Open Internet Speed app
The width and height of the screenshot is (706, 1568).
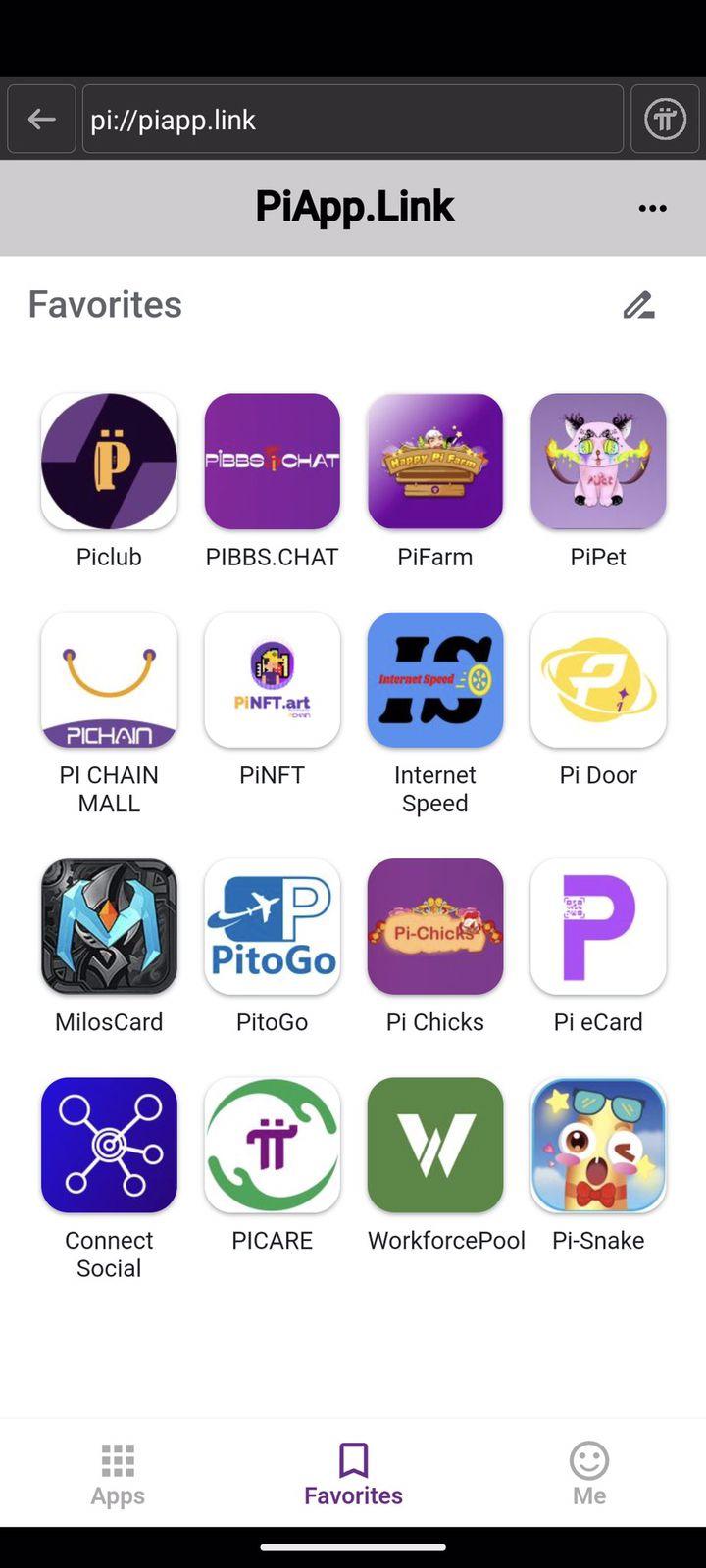pos(434,680)
